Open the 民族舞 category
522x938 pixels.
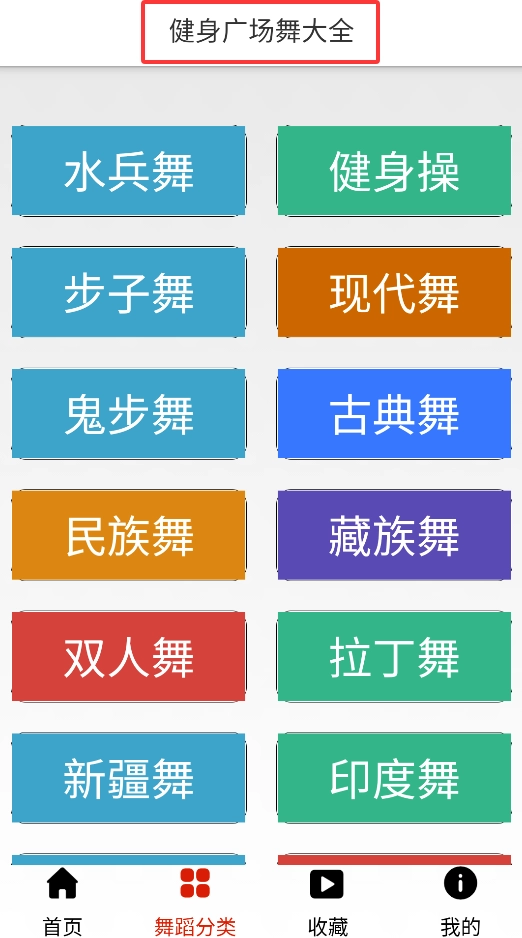129,535
